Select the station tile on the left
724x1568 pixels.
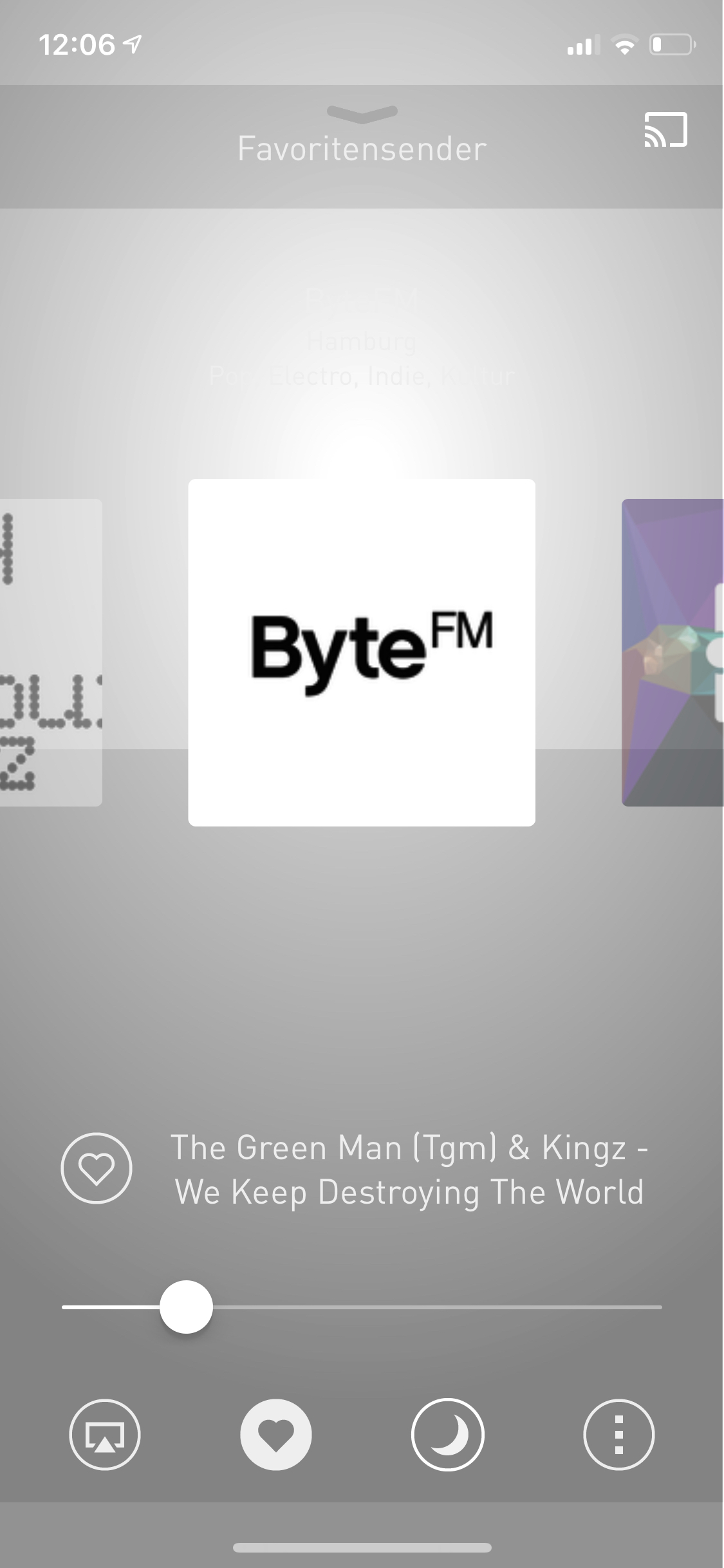51,652
